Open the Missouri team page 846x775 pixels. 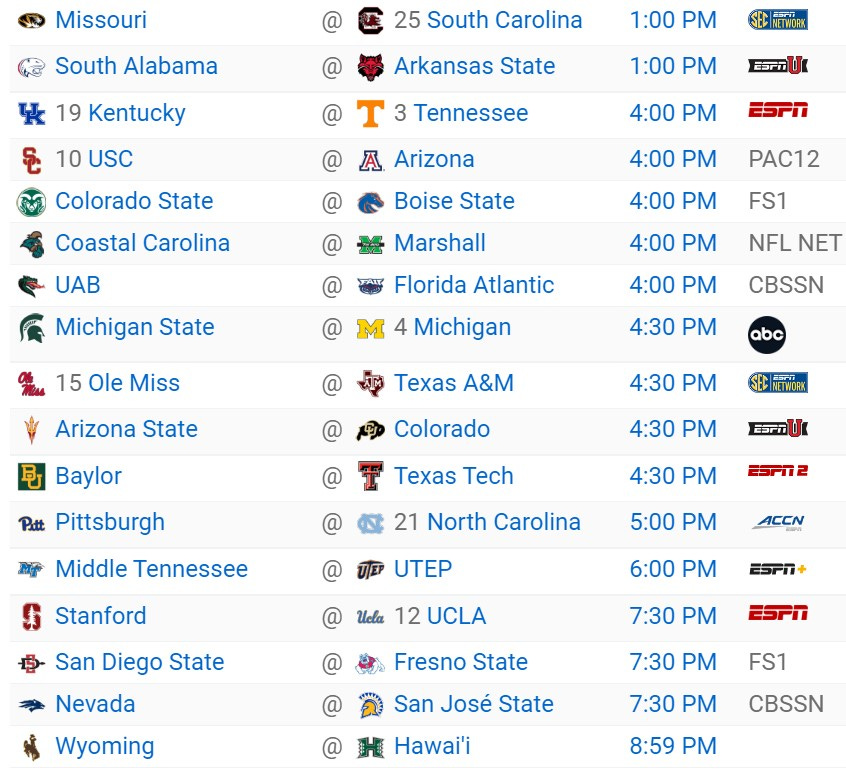click(x=101, y=20)
